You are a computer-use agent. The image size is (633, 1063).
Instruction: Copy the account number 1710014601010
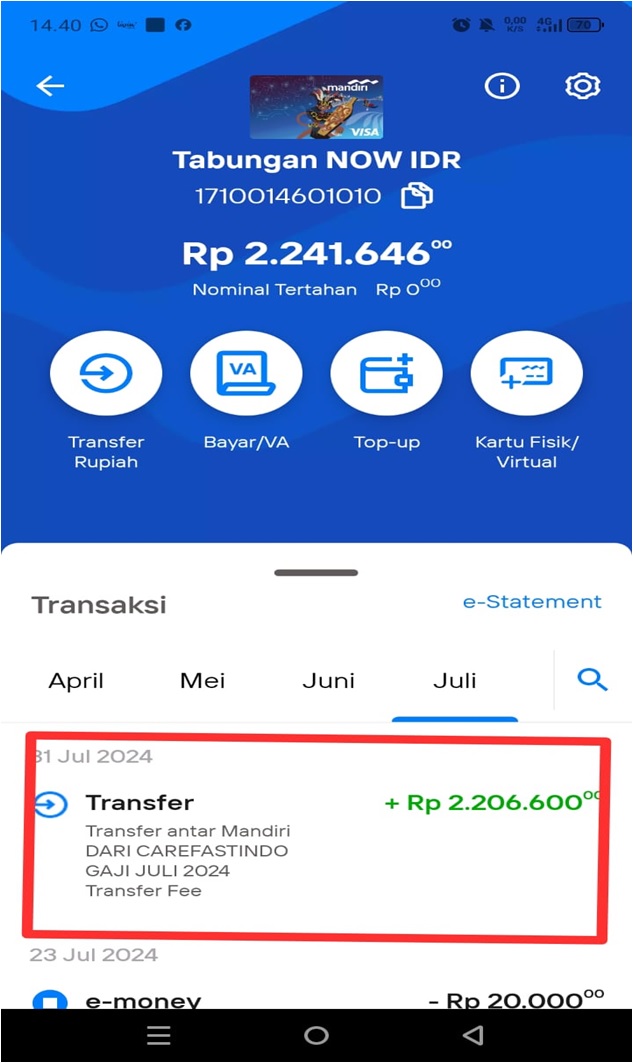click(x=417, y=196)
